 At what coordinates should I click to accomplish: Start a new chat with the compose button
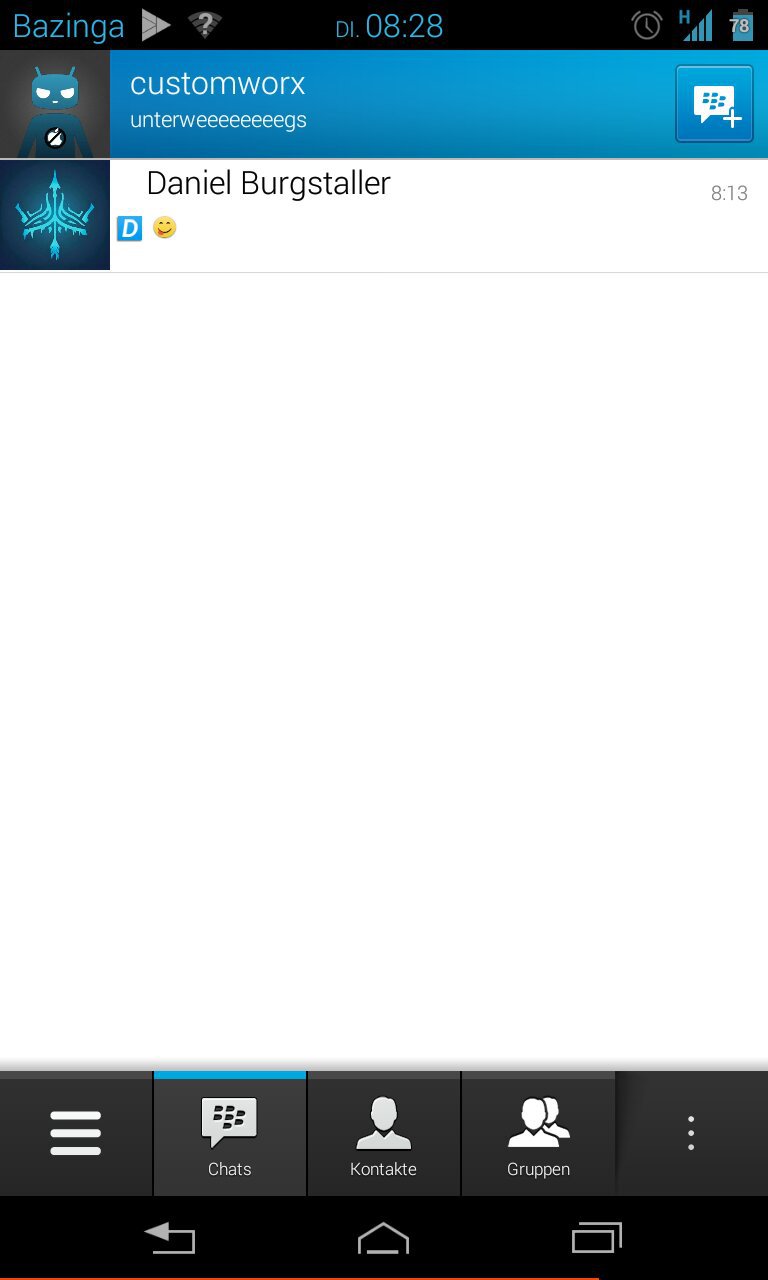click(714, 104)
